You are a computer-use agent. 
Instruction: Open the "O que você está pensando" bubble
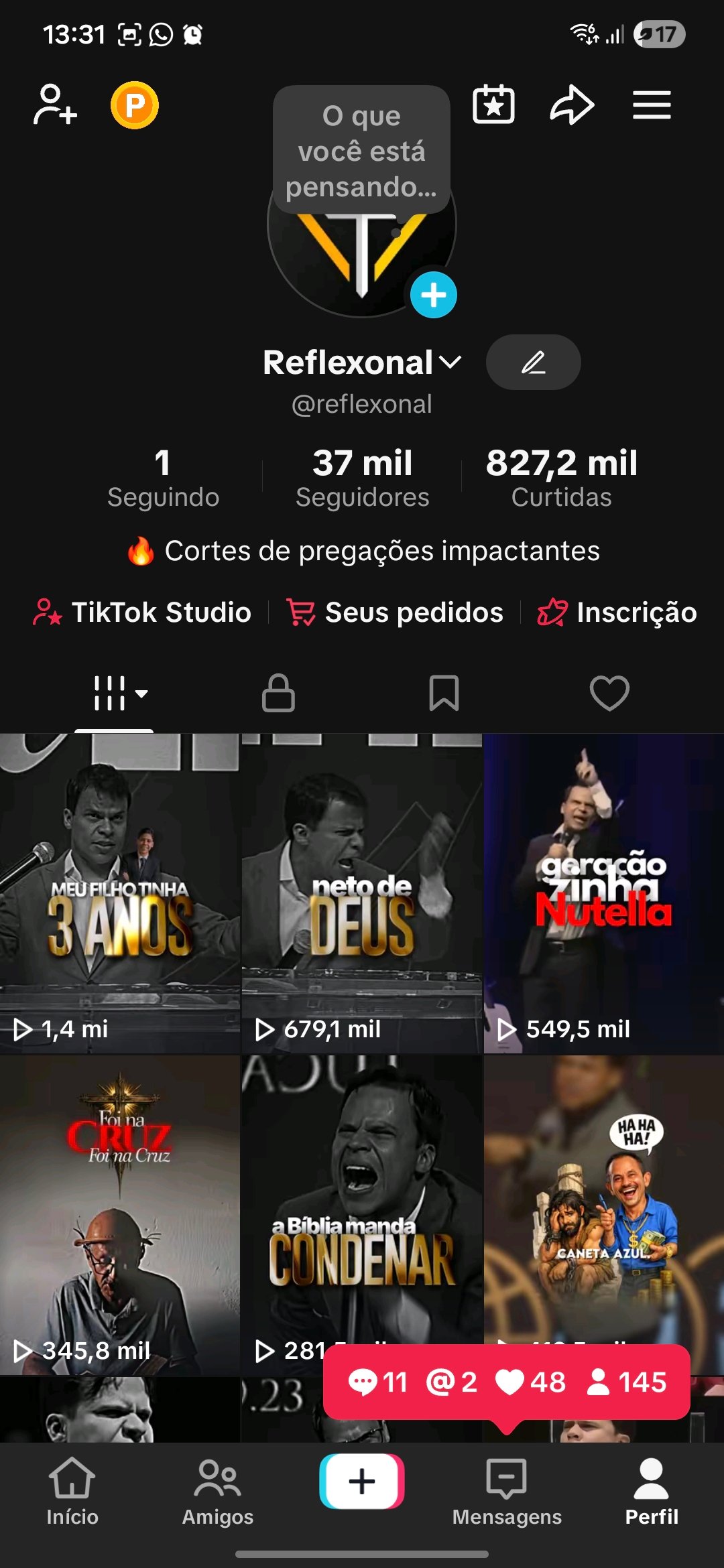click(x=361, y=151)
